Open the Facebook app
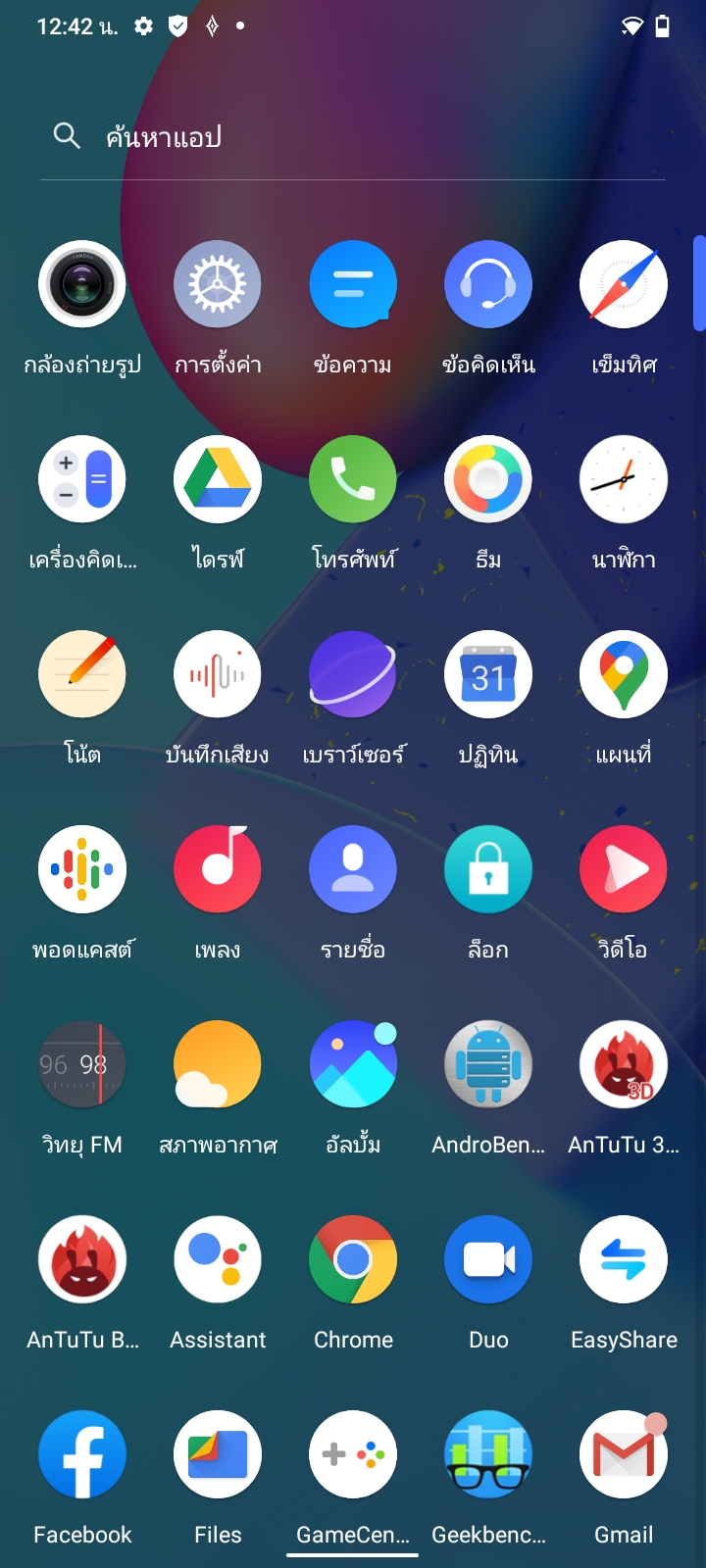Screen dimensions: 706x1568 82,1454
